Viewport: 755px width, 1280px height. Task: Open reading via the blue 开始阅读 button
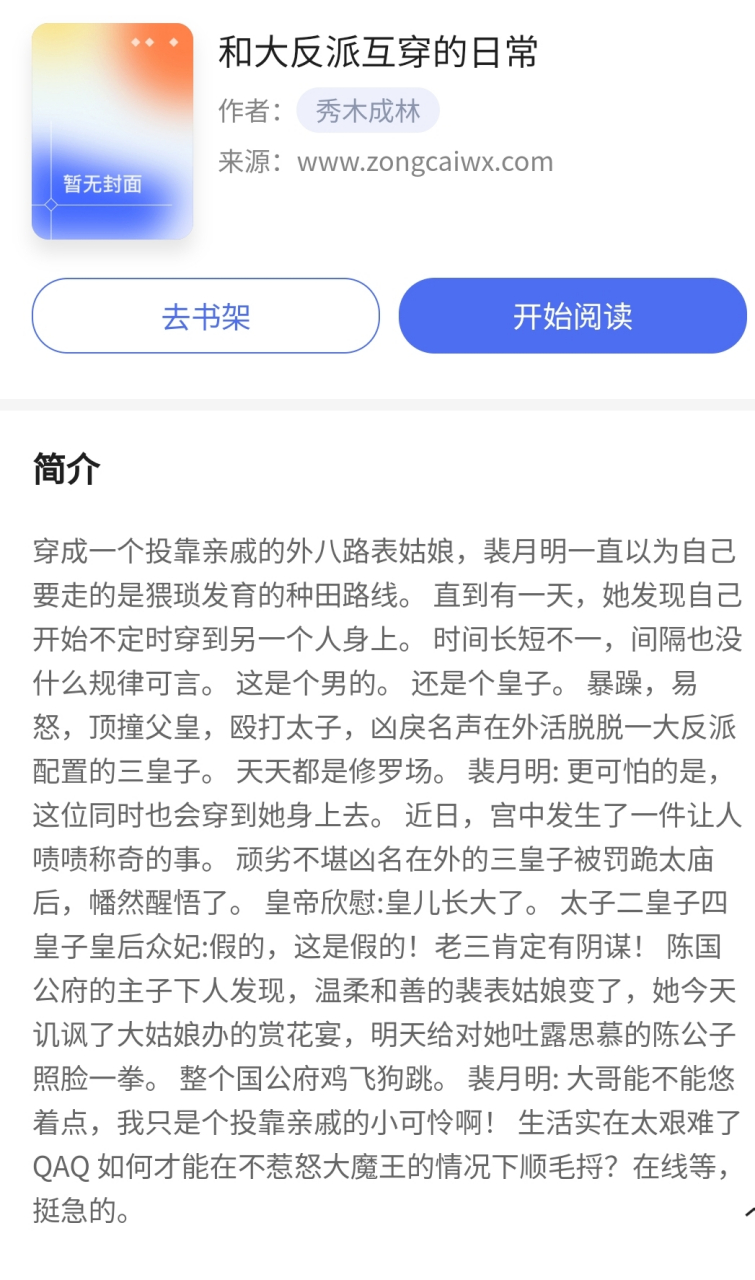click(573, 315)
